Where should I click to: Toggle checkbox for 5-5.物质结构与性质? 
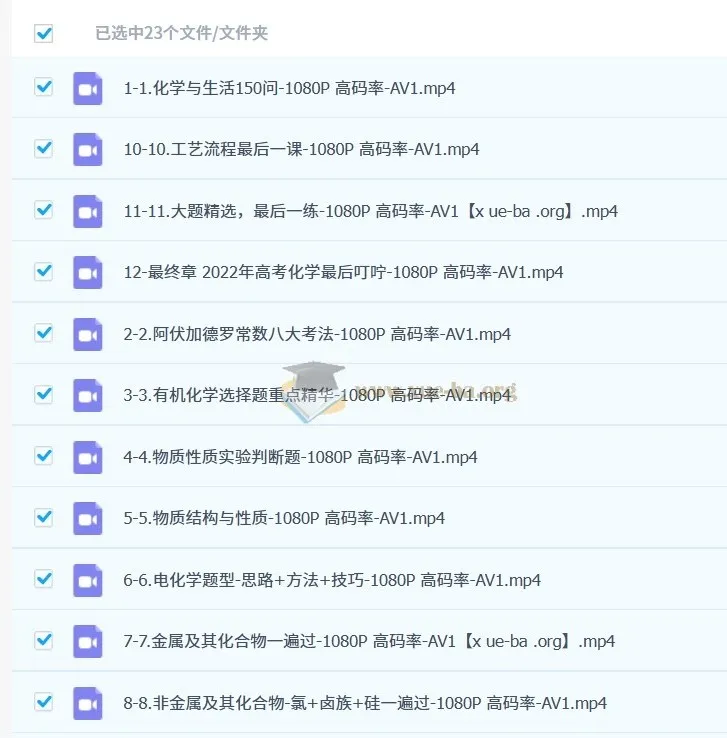click(x=43, y=517)
